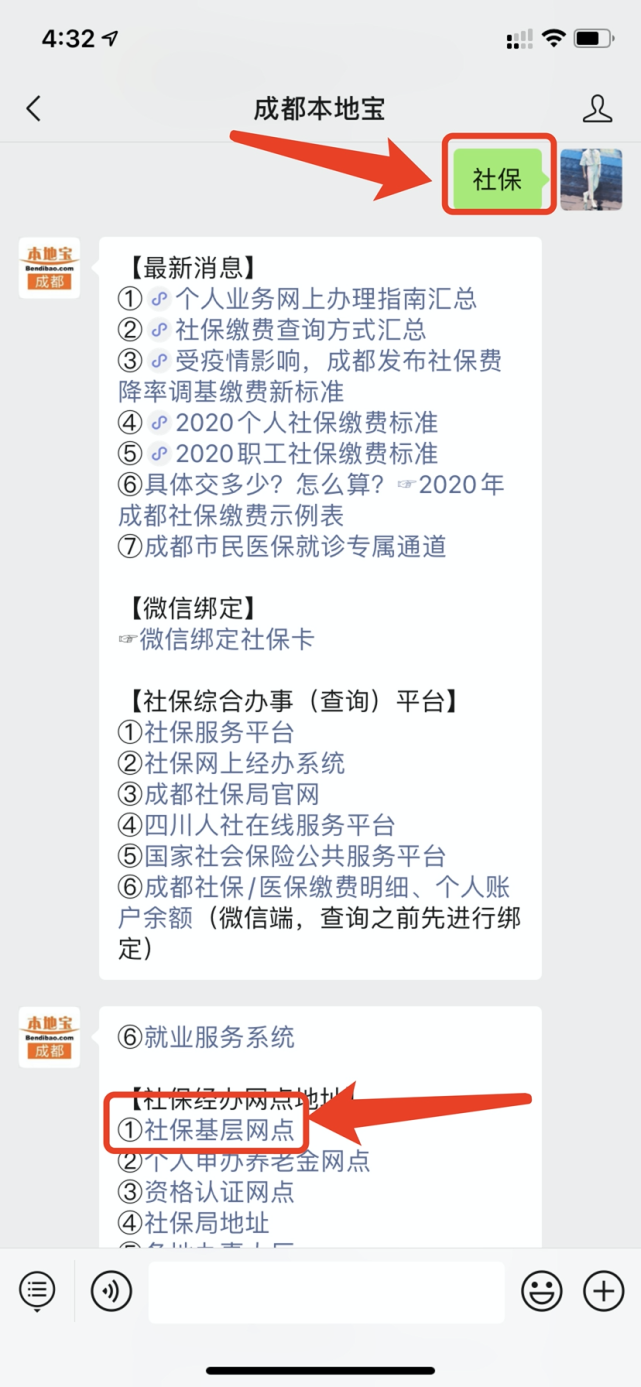Go back from 成都本地宝 chat
Screen dimensions: 641x1387
[x=34, y=109]
